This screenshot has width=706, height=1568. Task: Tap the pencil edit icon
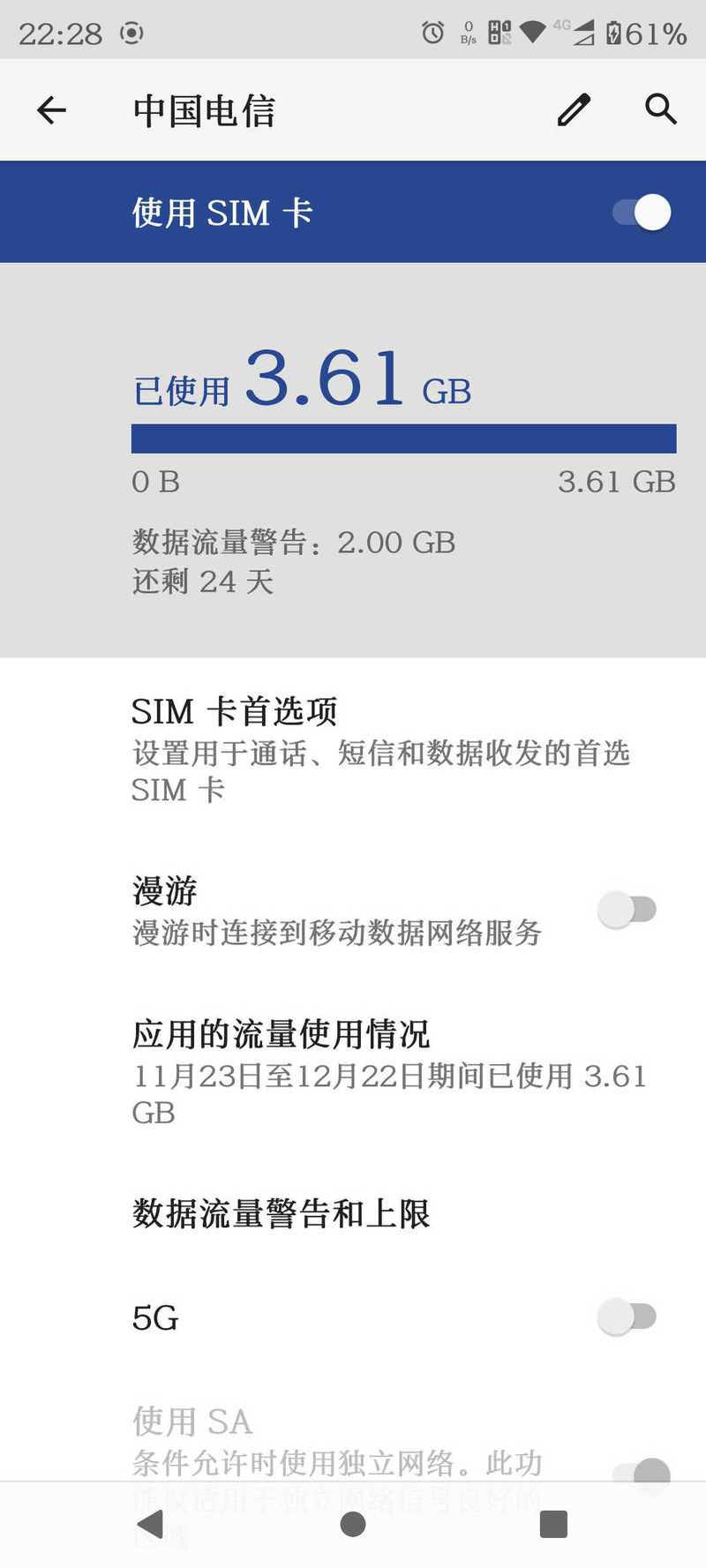point(574,110)
